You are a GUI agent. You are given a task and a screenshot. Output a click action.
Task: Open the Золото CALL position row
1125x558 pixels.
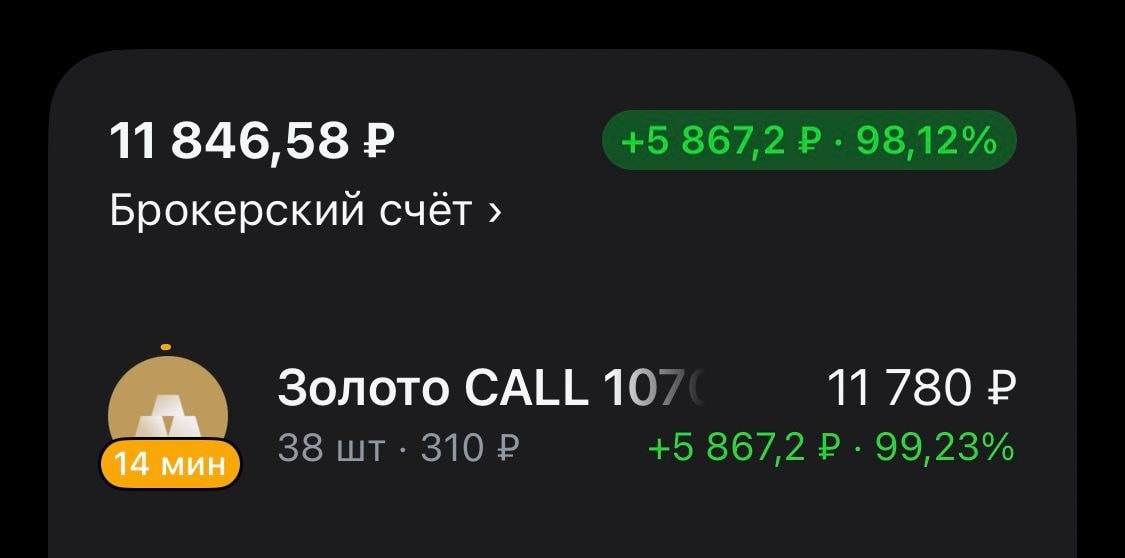pos(560,415)
